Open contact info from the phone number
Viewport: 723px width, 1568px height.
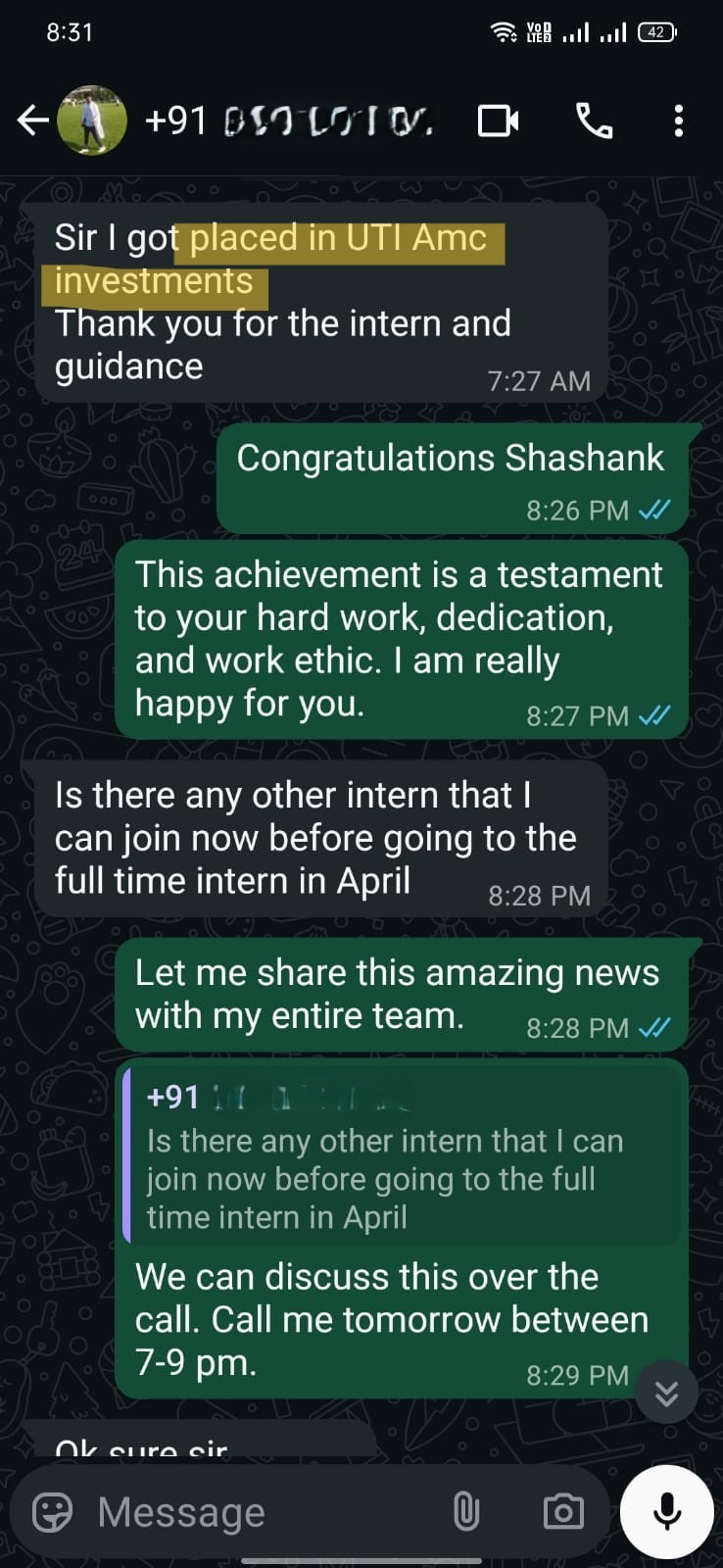pyautogui.click(x=289, y=121)
